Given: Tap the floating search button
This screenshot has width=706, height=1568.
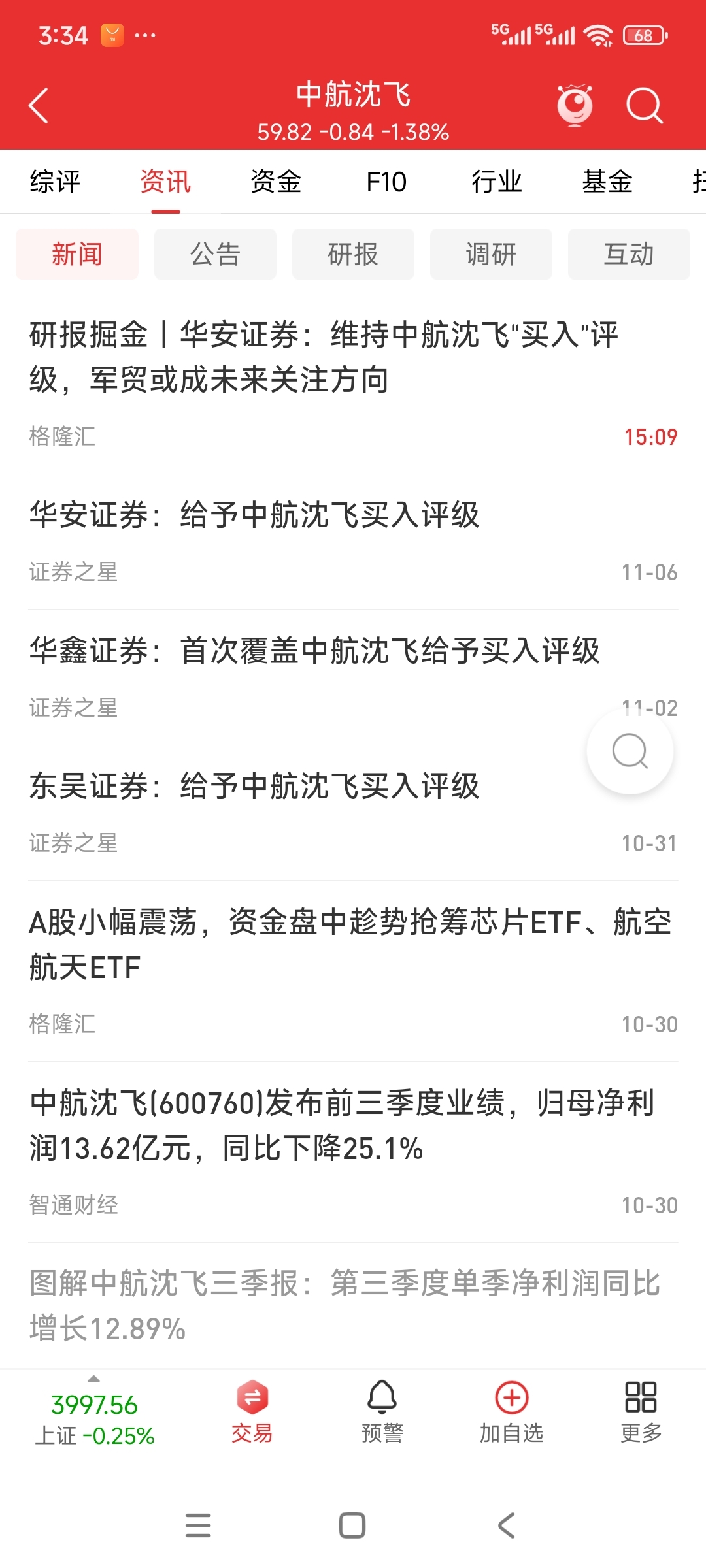Looking at the screenshot, I should 630,751.
